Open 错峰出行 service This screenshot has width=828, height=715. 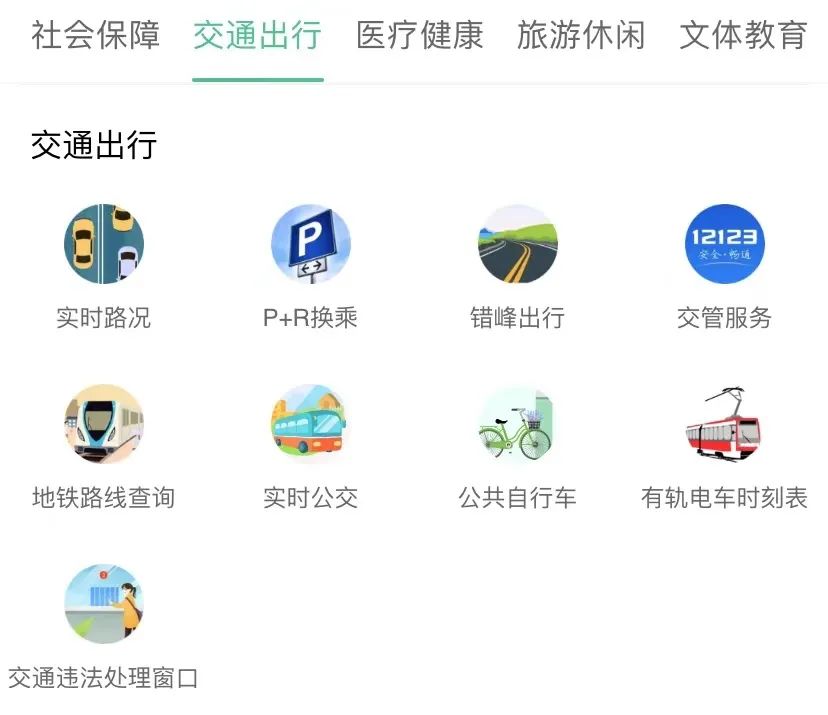click(x=518, y=245)
